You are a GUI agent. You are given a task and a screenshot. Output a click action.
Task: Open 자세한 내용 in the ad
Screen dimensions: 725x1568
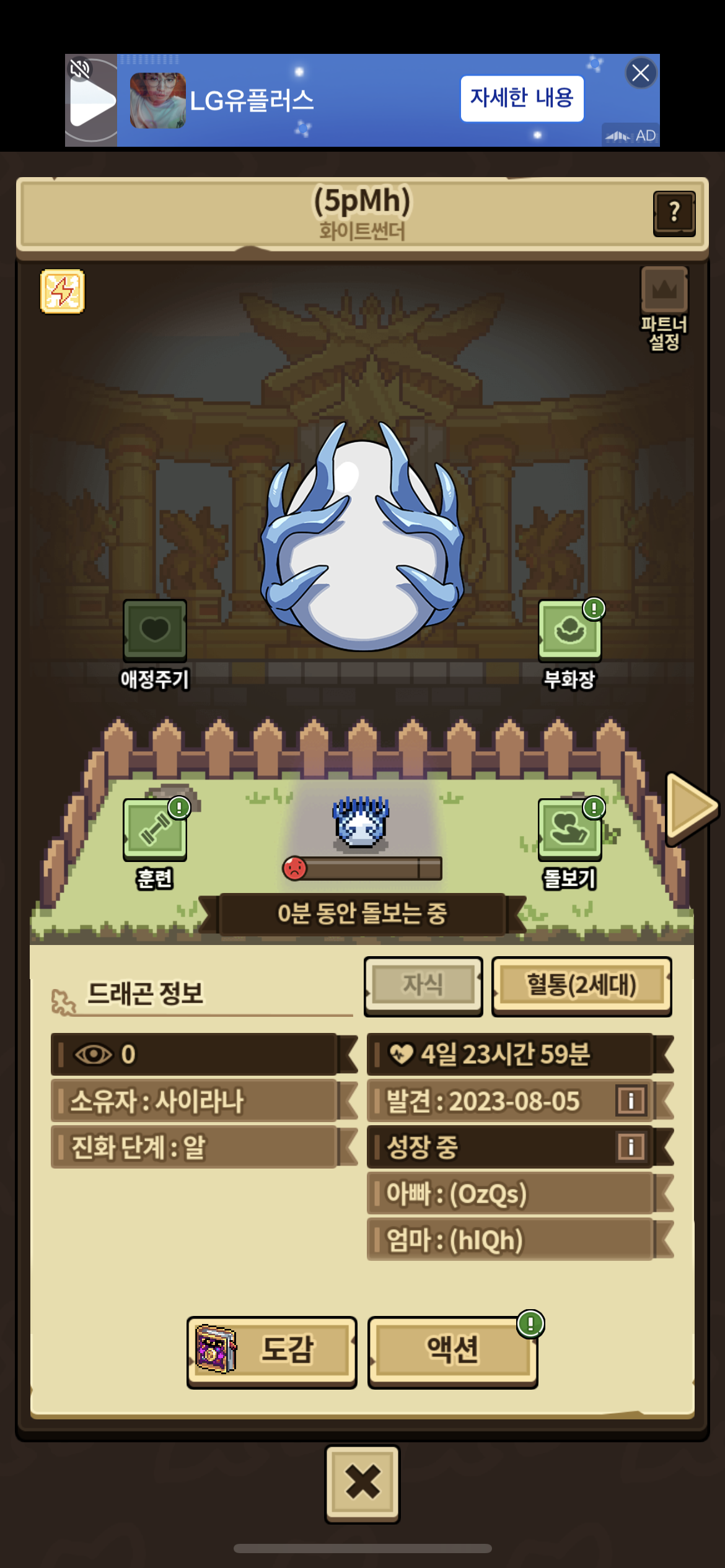pos(522,98)
